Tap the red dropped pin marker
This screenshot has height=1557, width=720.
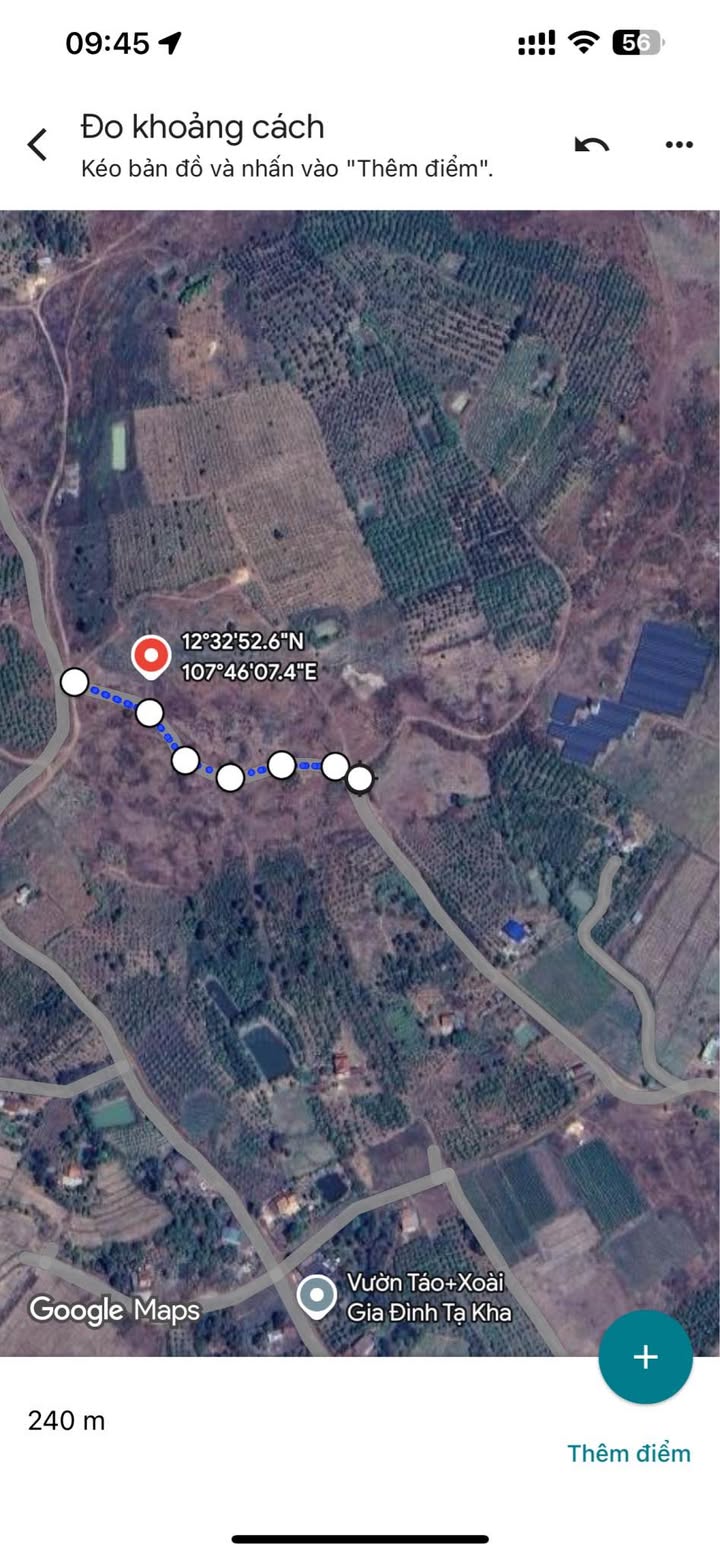coord(151,658)
